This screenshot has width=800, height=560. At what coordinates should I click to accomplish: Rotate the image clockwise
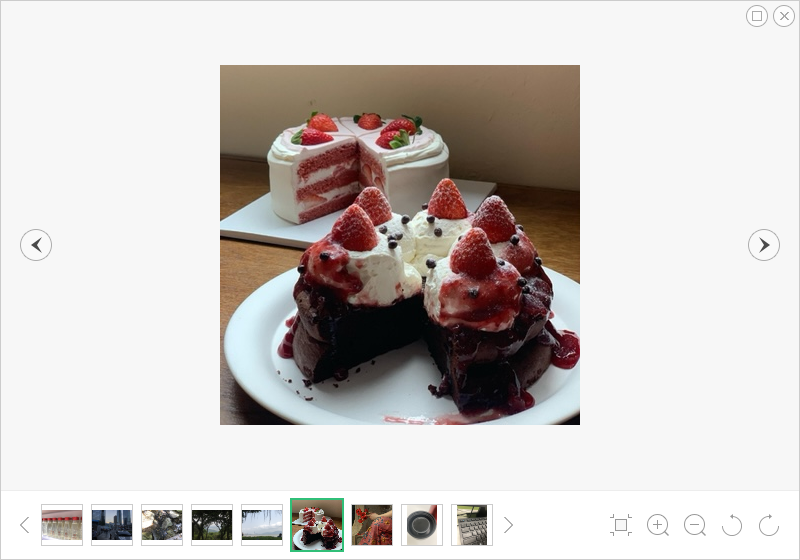pyautogui.click(x=769, y=525)
